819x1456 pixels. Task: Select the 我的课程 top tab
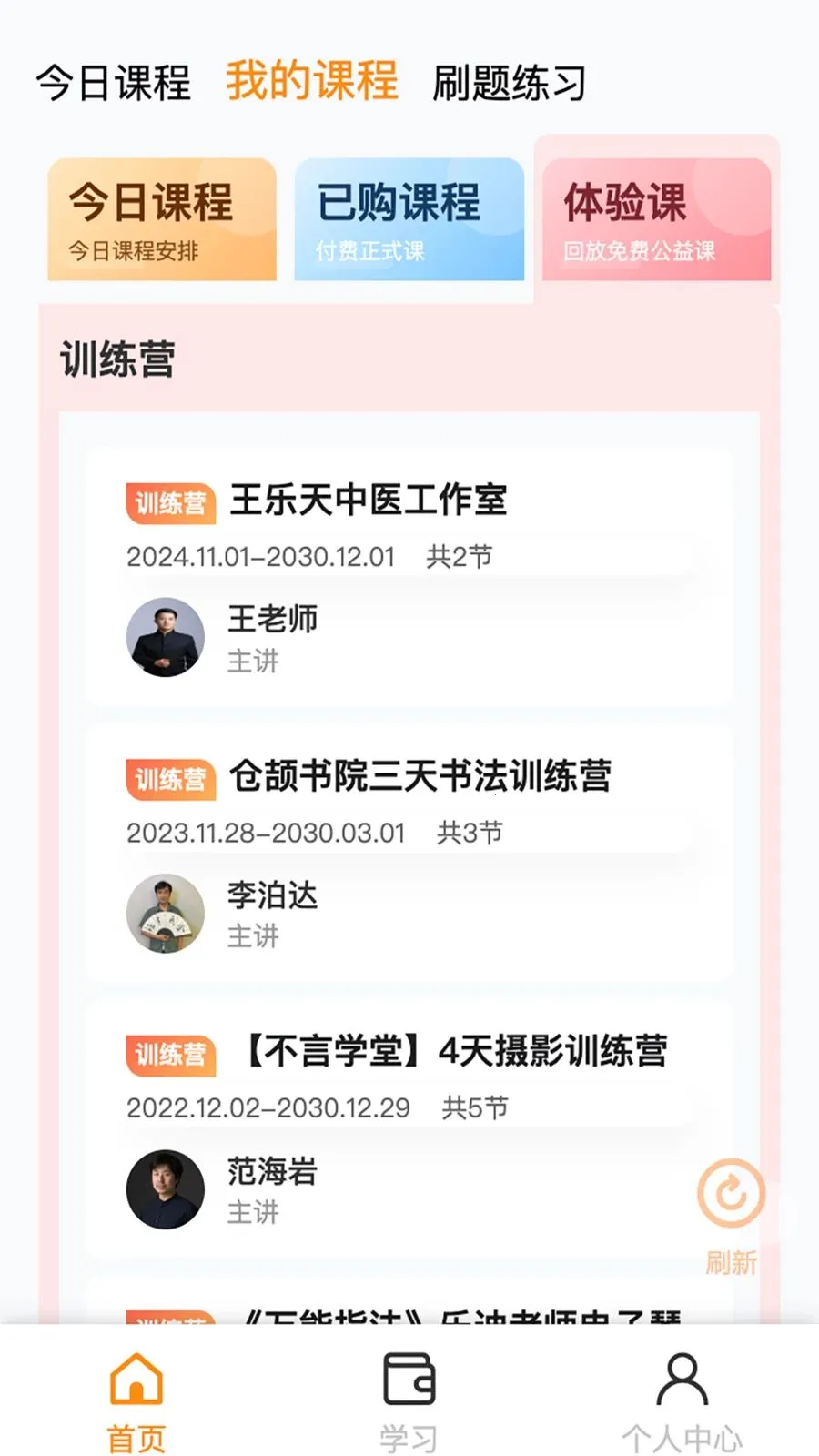(x=312, y=81)
